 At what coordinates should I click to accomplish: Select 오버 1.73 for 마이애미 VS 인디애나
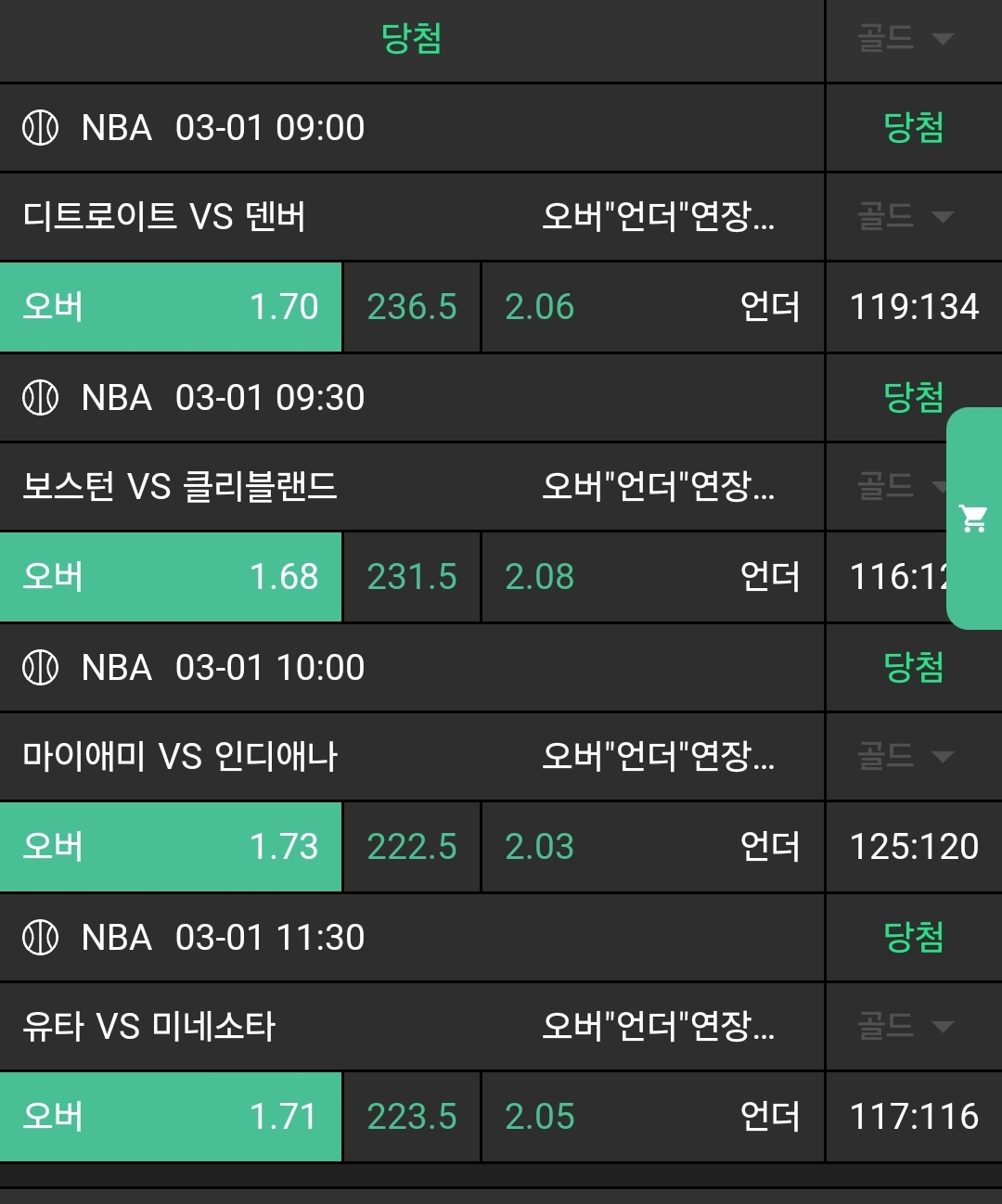tap(171, 847)
